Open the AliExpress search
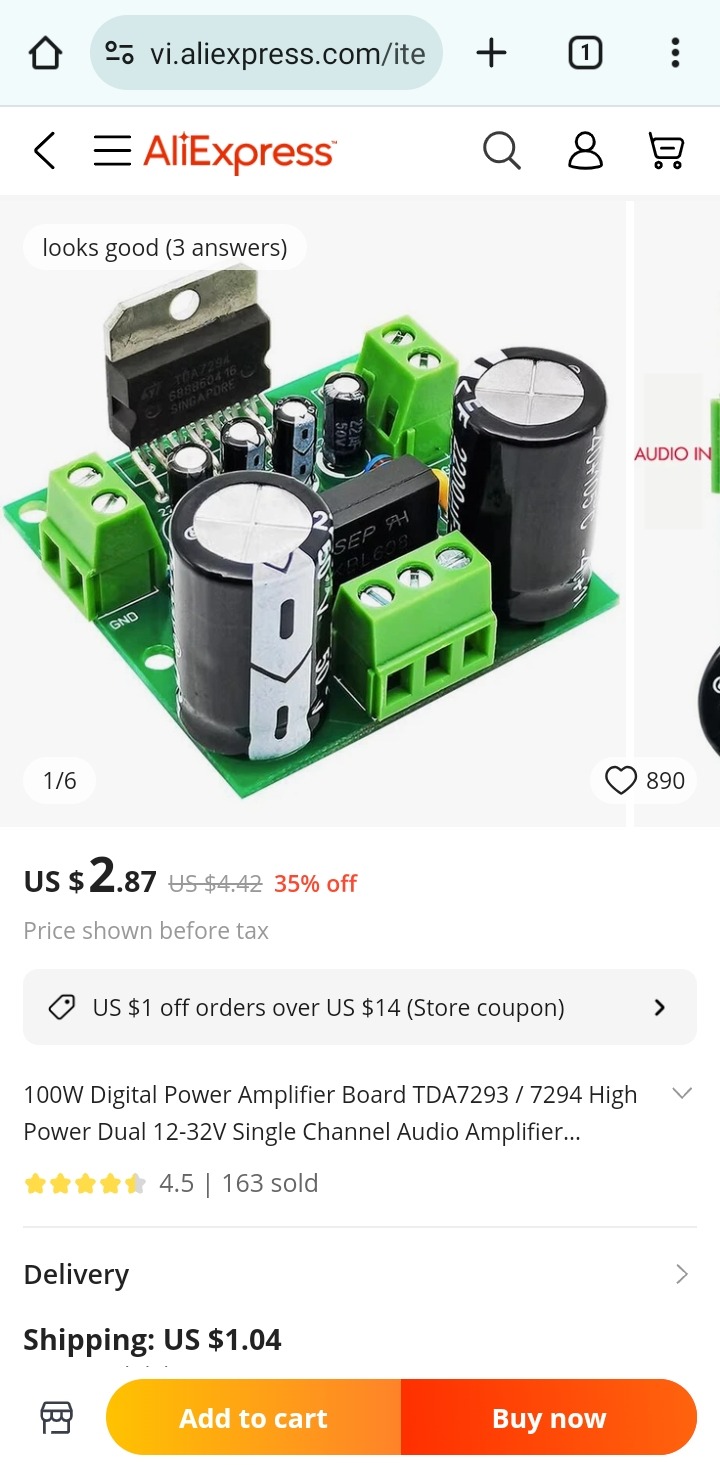Image resolution: width=720 pixels, height=1465 pixels. coord(502,152)
